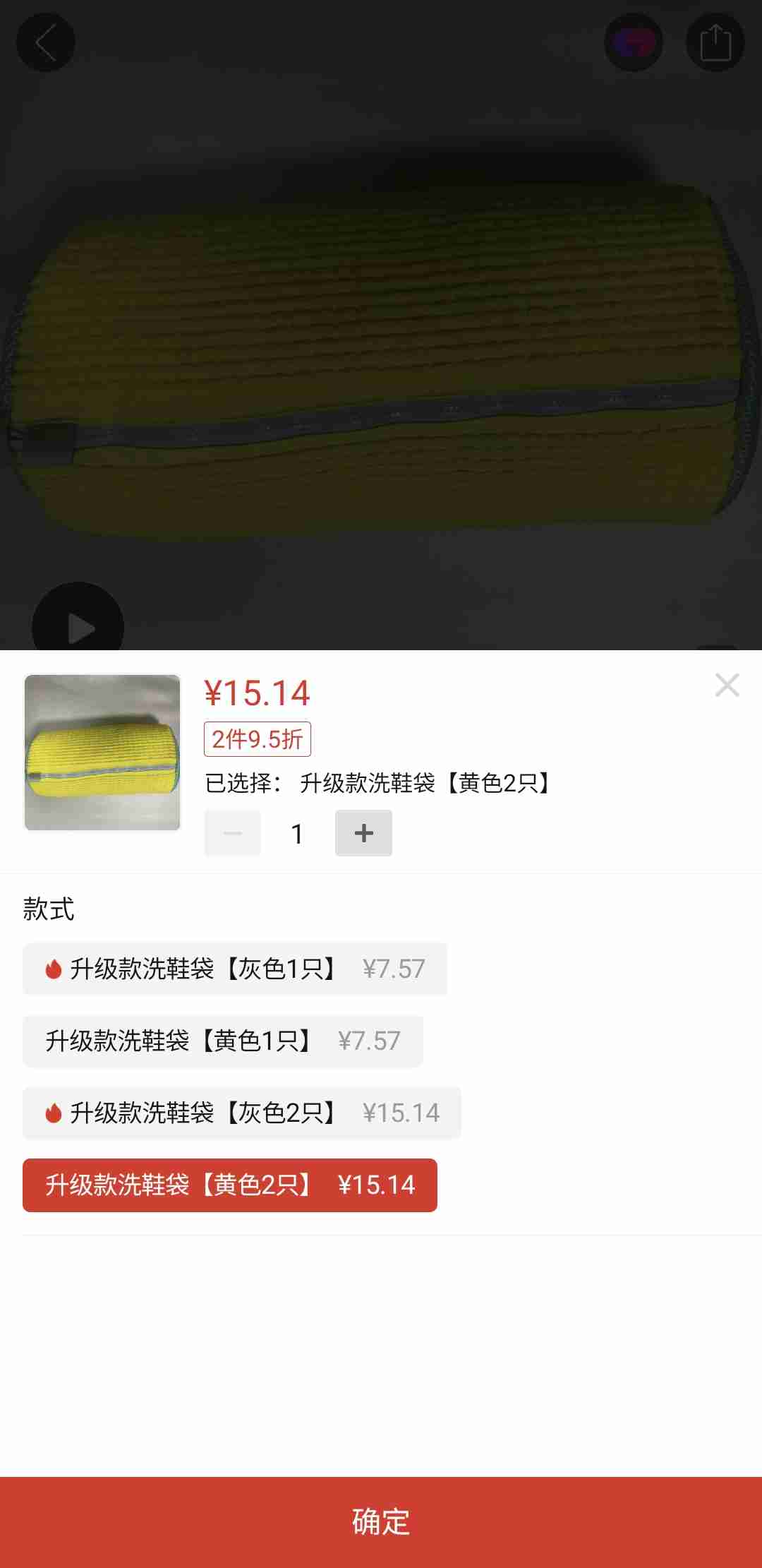
Task: Decrease quantity with the minus button
Action: point(233,833)
